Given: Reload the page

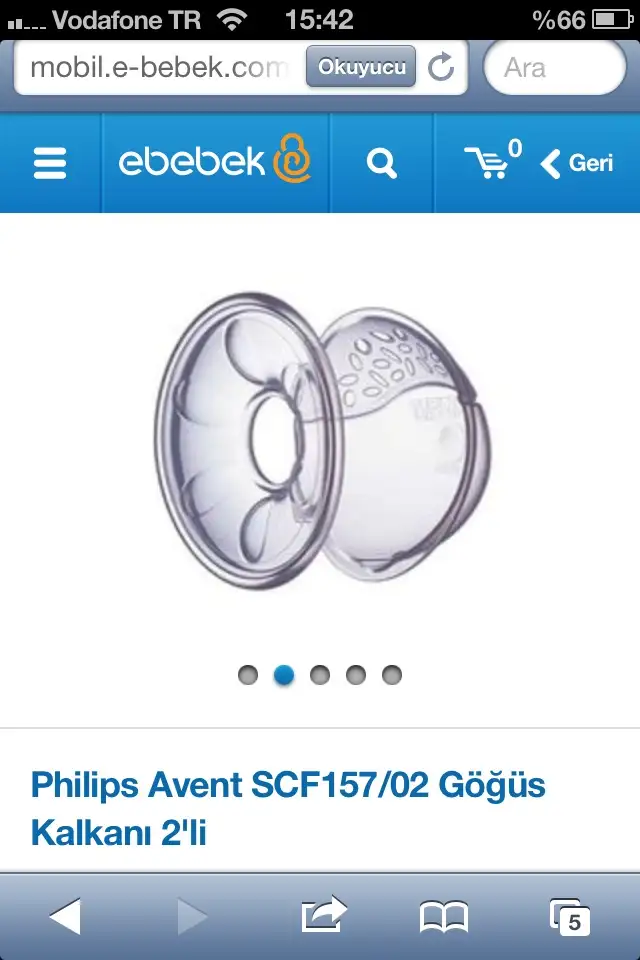Looking at the screenshot, I should [441, 68].
